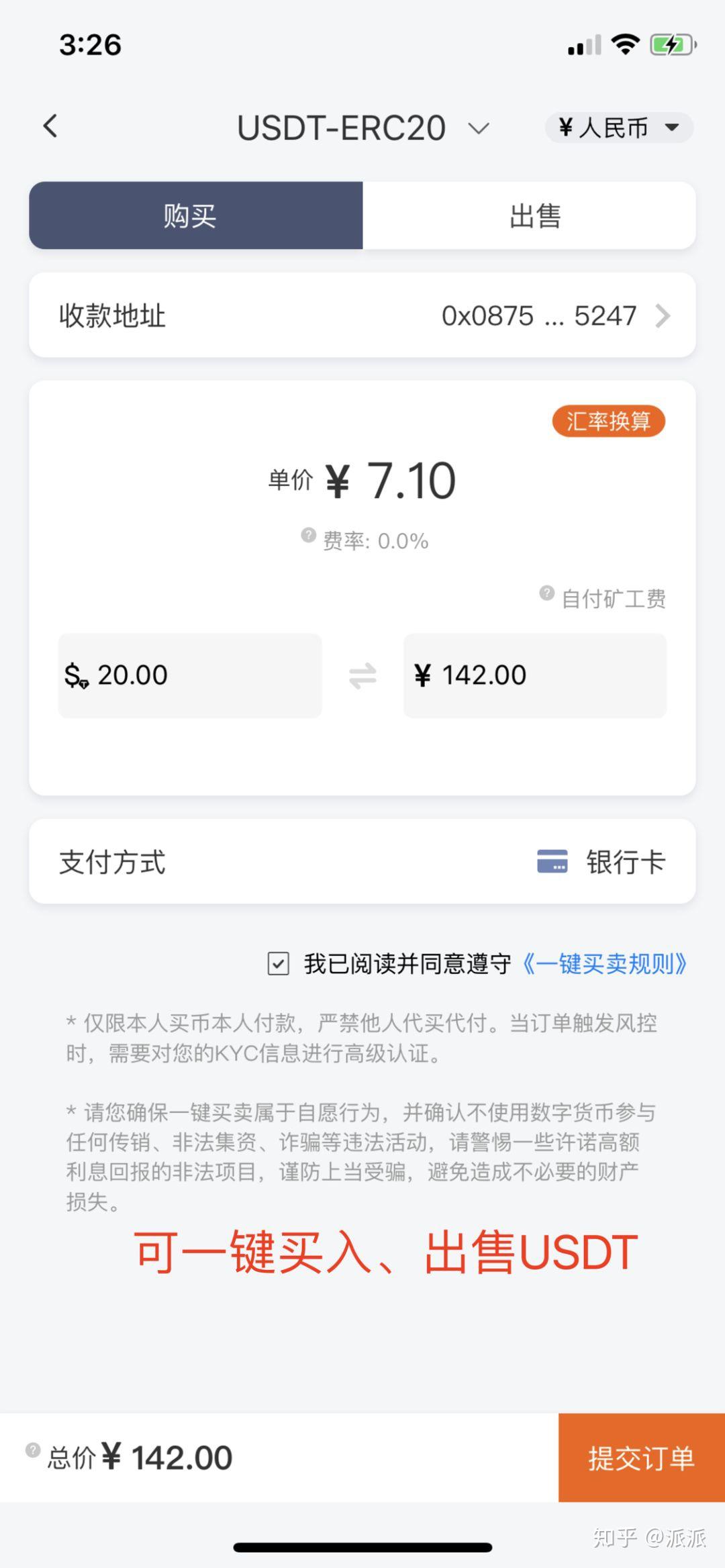Submit the order with 提交订单
This screenshot has width=725, height=1568.
pos(641,1458)
